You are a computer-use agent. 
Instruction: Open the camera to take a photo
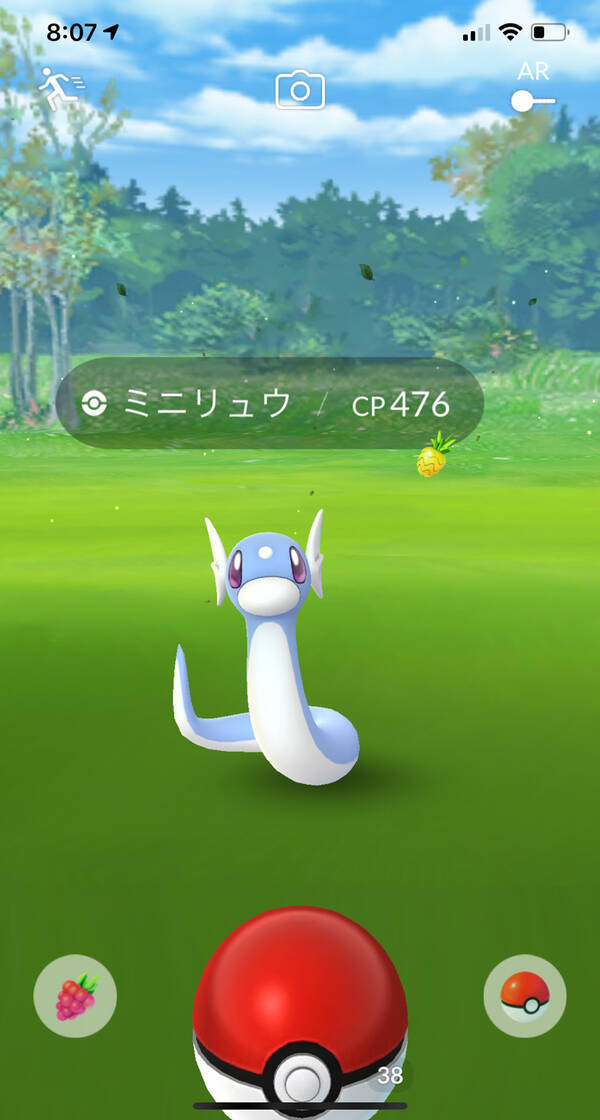tap(300, 91)
